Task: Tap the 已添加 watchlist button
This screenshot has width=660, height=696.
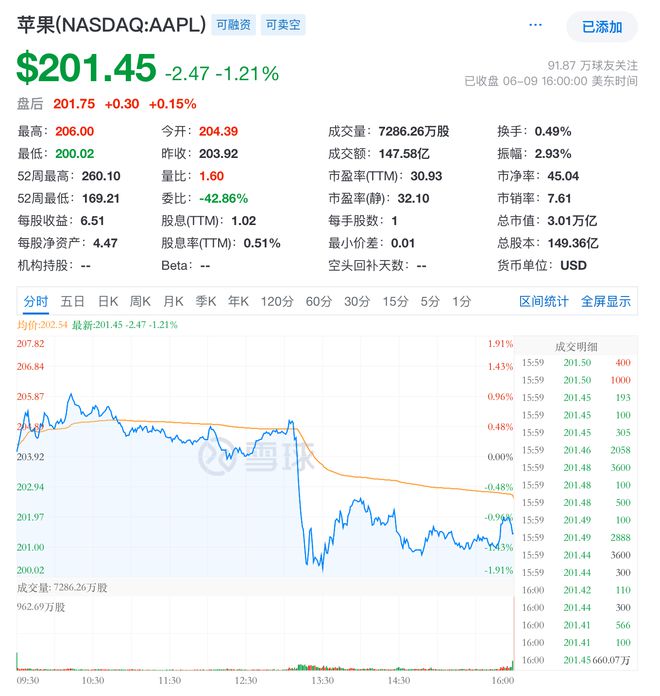Action: point(602,27)
